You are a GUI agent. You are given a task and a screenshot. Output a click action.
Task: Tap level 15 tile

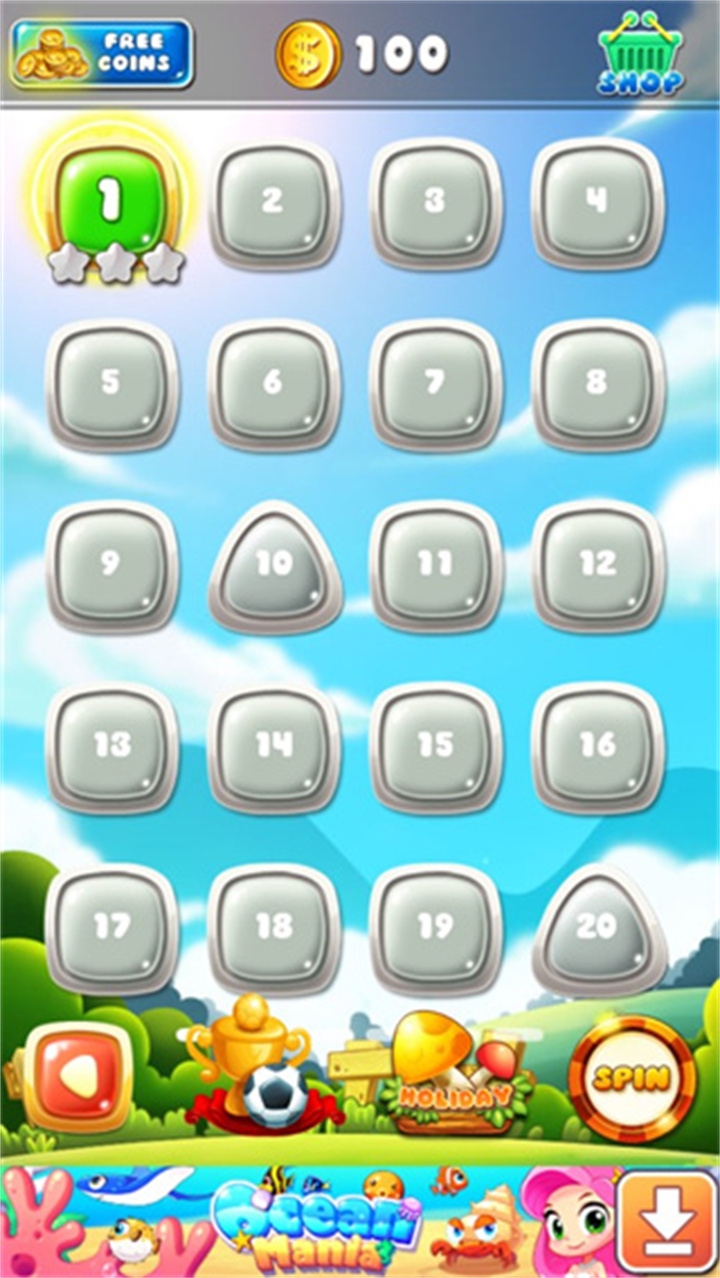[x=435, y=747]
